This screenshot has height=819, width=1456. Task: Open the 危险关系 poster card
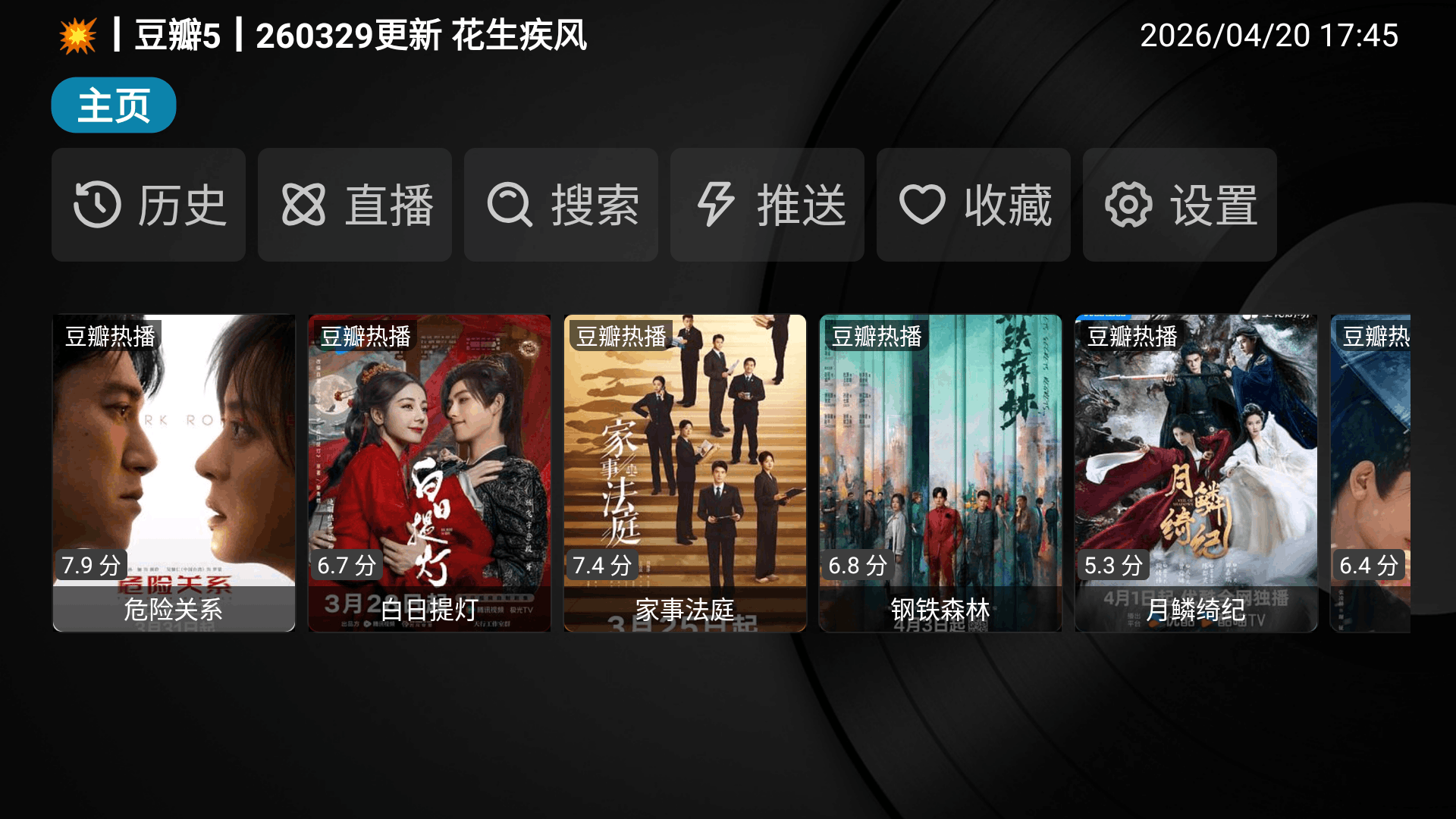coord(174,473)
